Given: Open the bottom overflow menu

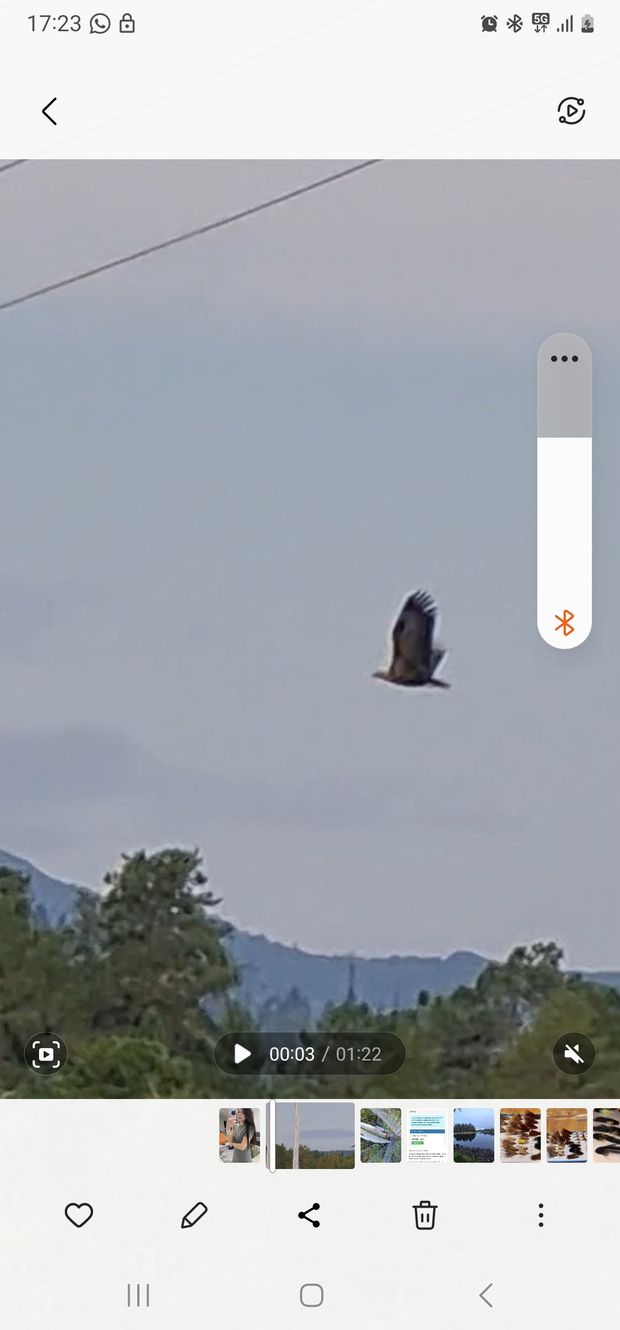Looking at the screenshot, I should (x=540, y=1215).
